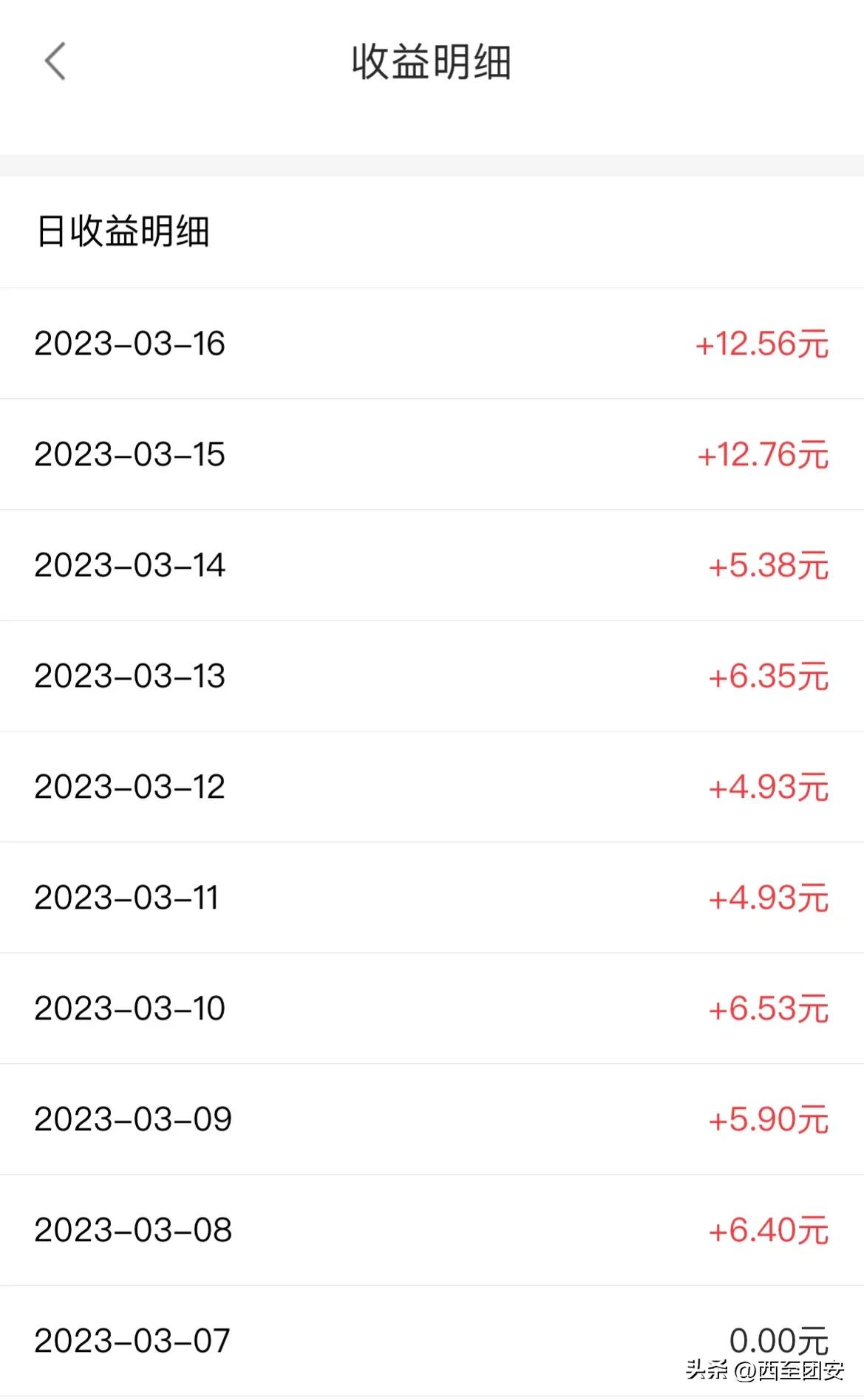
Task: Tap the +4.93元 amount on 03-11
Action: (769, 897)
